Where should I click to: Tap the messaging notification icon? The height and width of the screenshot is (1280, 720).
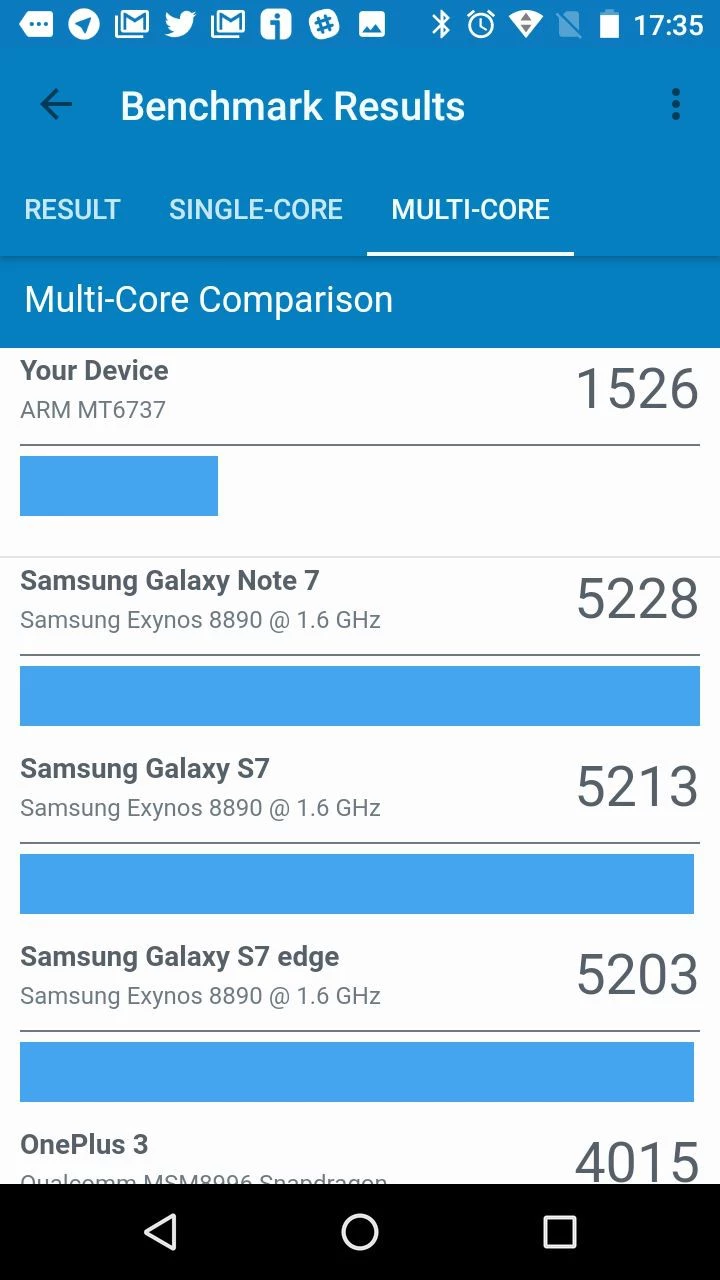click(37, 23)
